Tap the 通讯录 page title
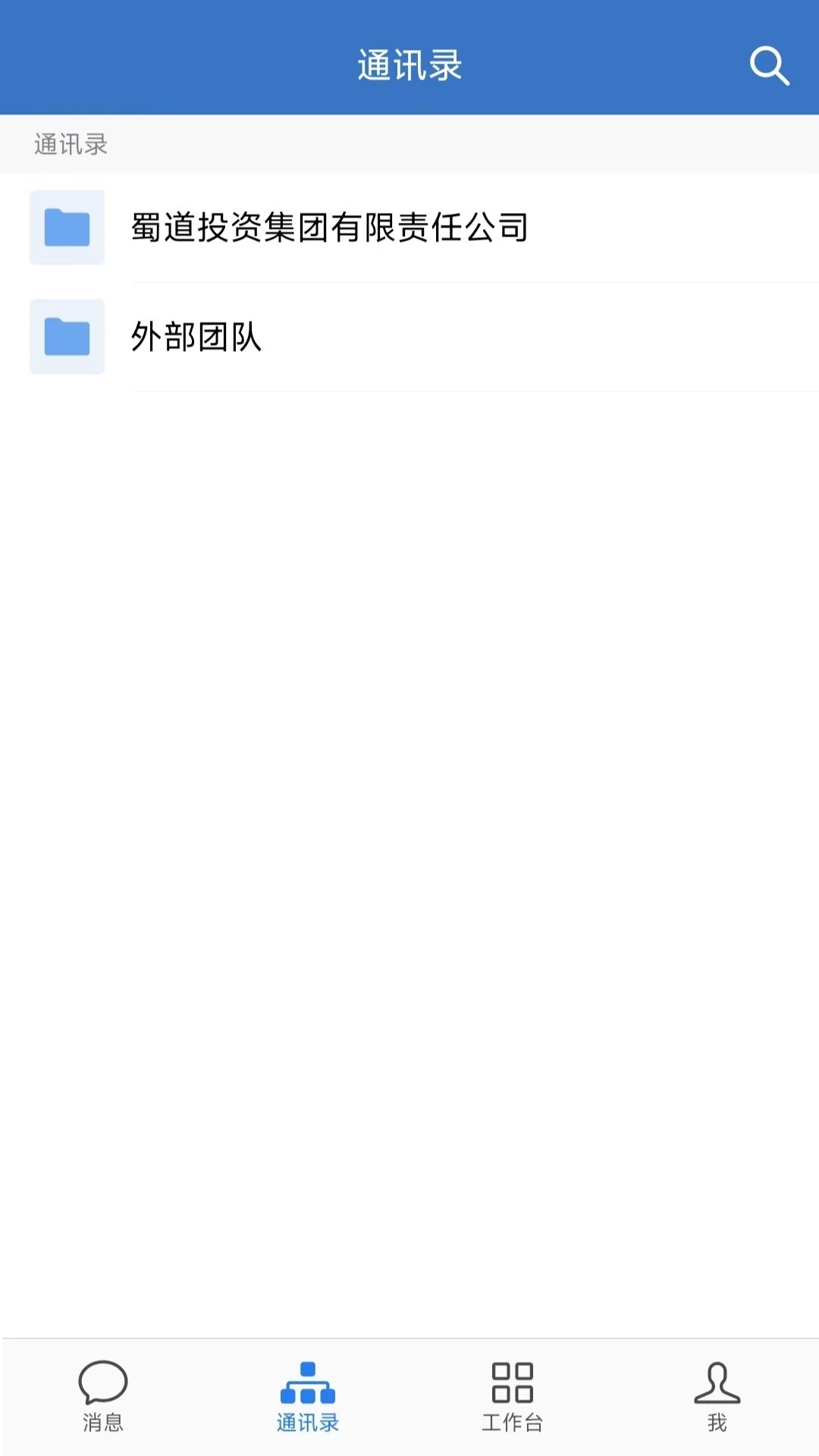 point(409,65)
